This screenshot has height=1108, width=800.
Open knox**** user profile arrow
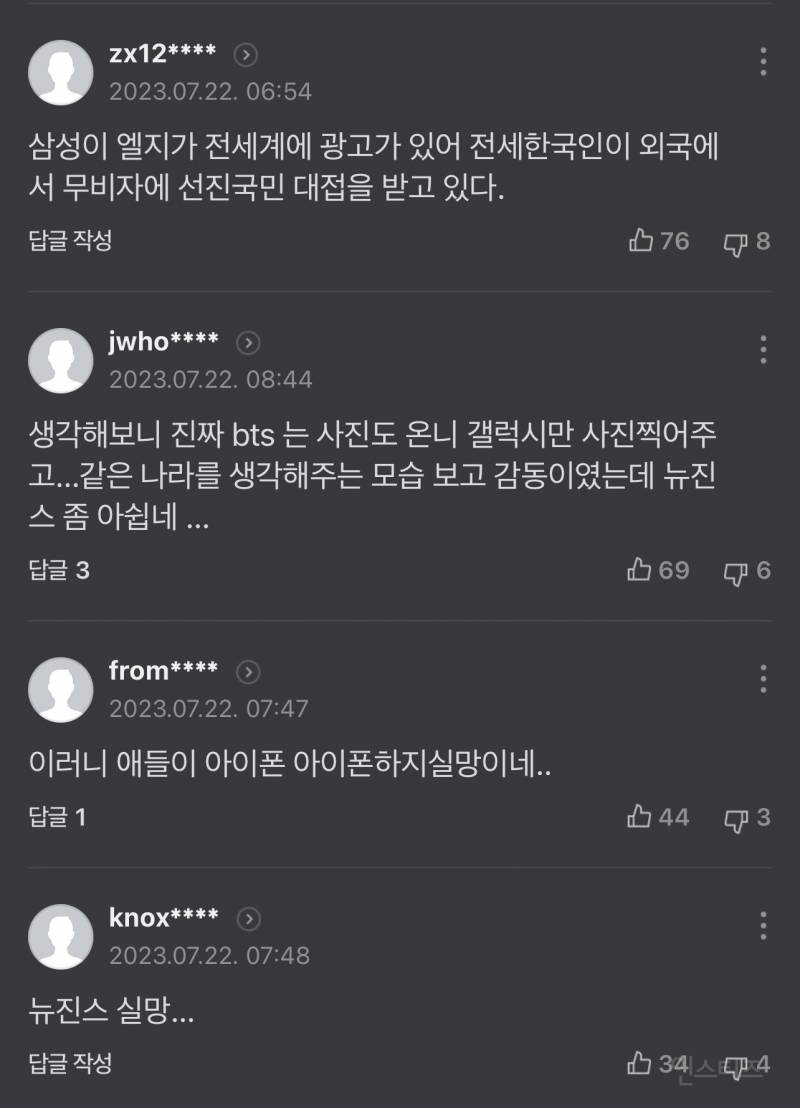point(248,918)
